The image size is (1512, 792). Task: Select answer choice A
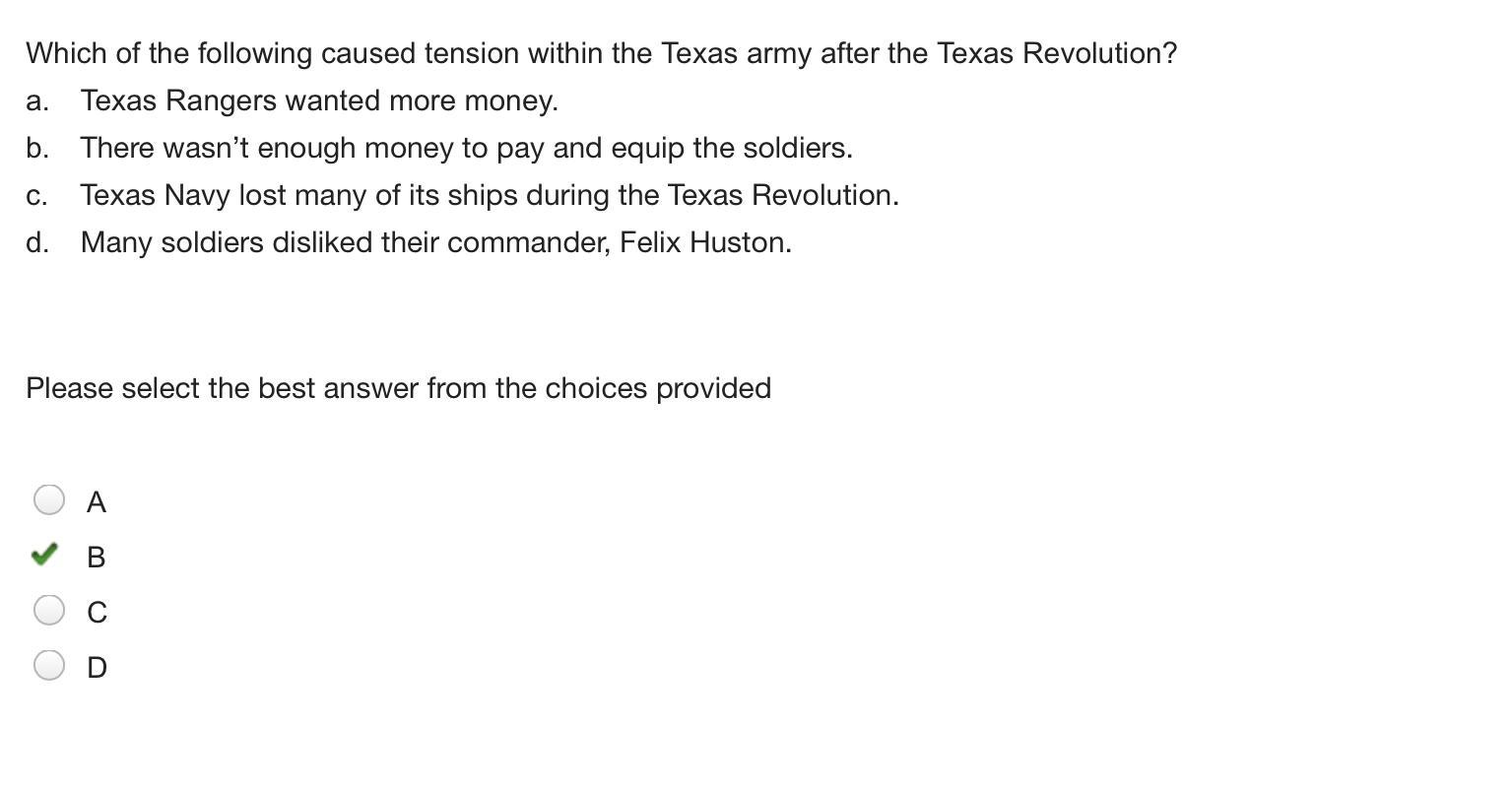pos(49,500)
